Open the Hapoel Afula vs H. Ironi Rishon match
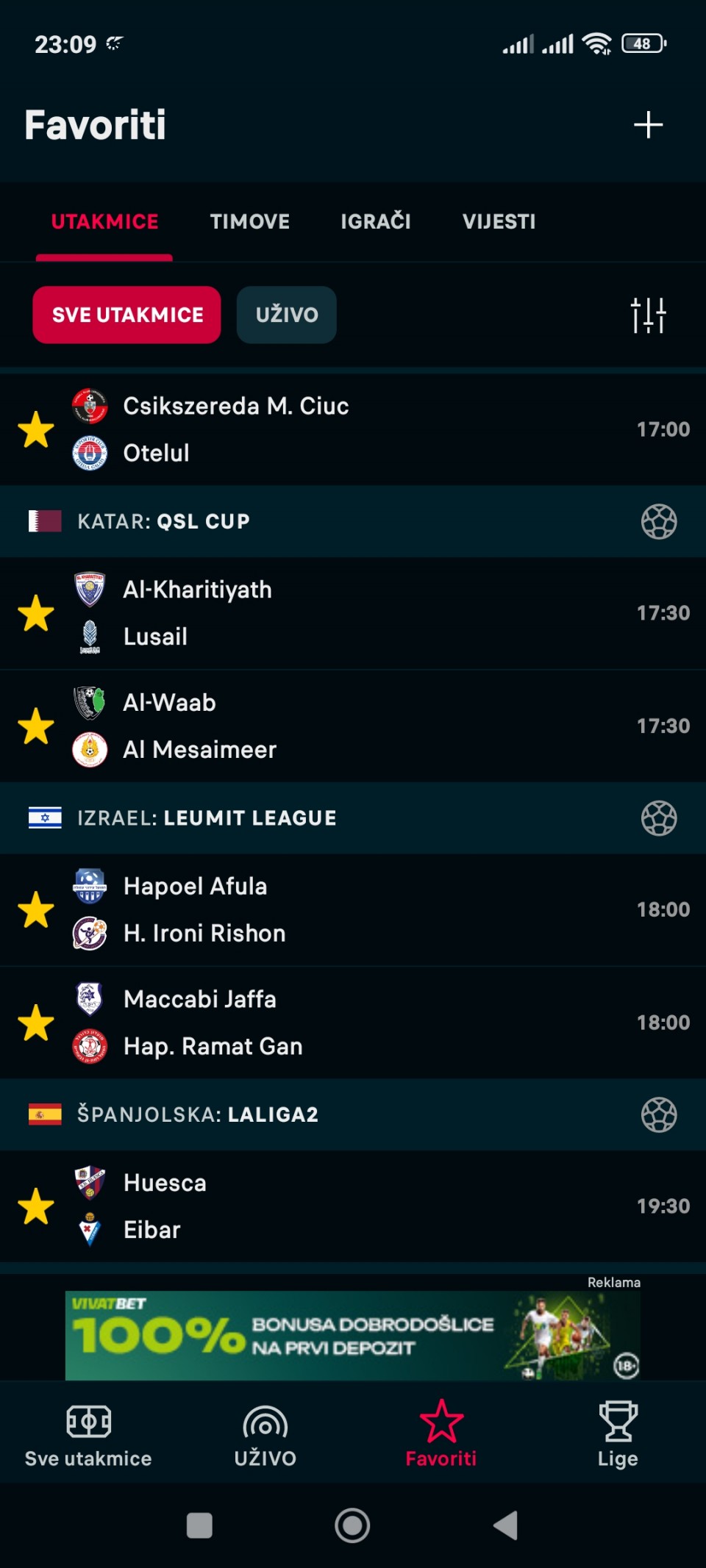The height and width of the screenshot is (1568, 706). [x=353, y=910]
